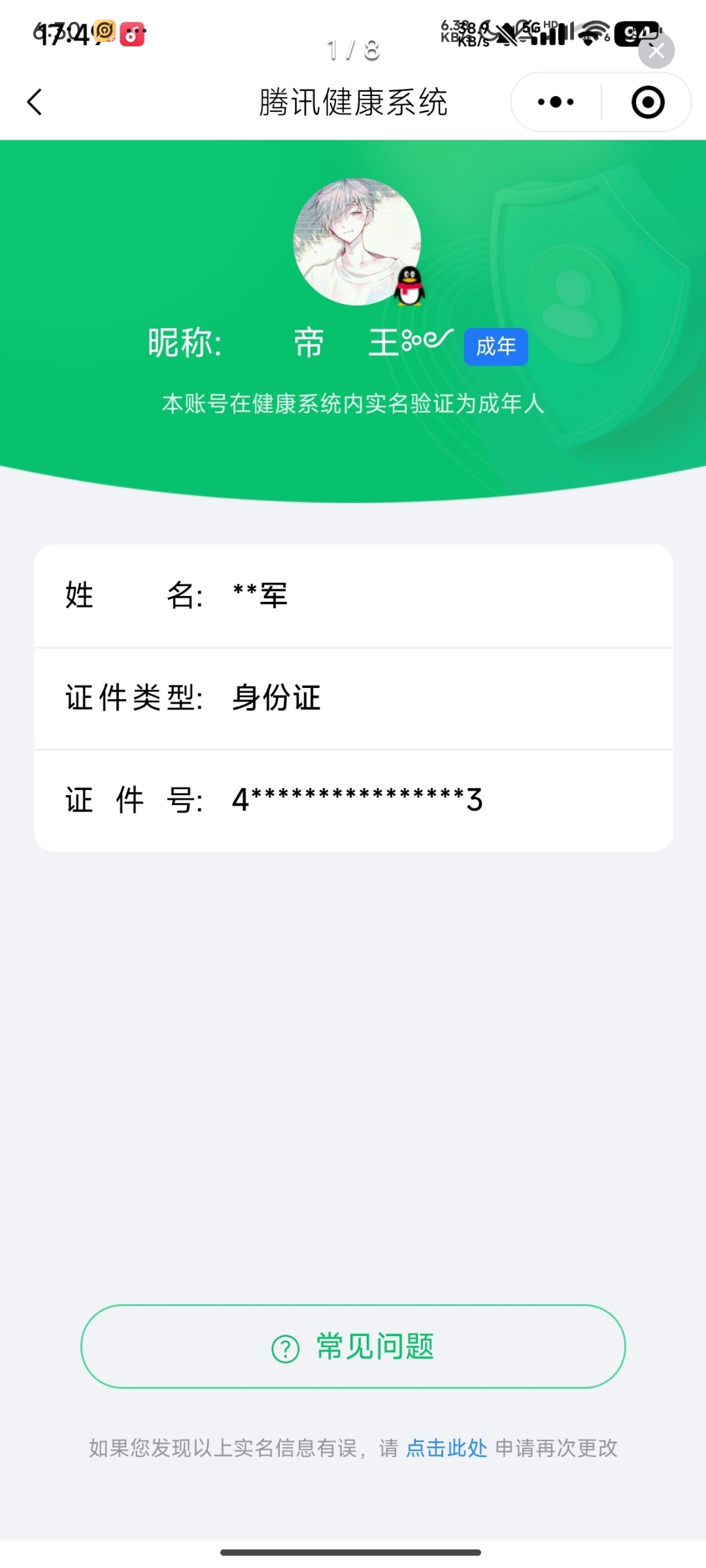Tap the back arrow to return
The width and height of the screenshot is (706, 1568).
click(x=35, y=102)
